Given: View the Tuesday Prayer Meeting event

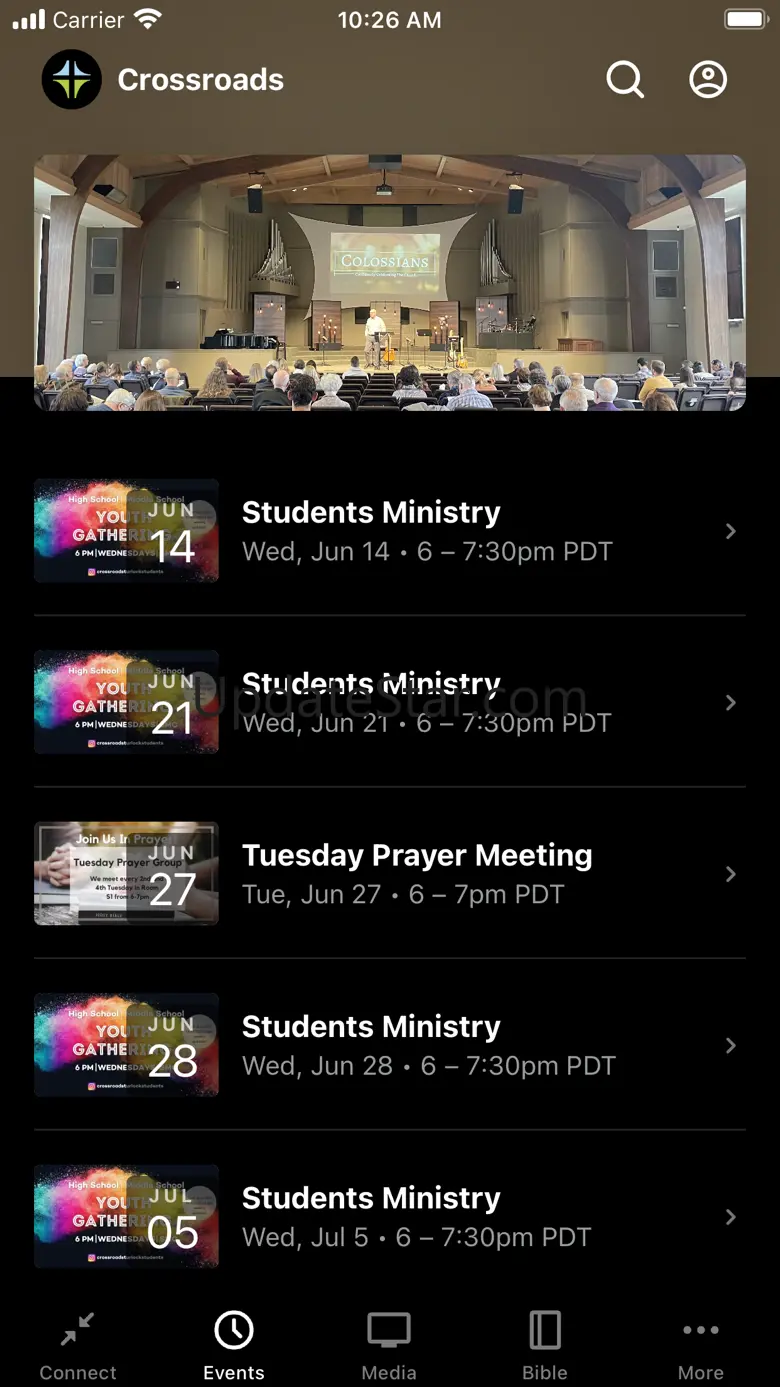Looking at the screenshot, I should coord(390,874).
